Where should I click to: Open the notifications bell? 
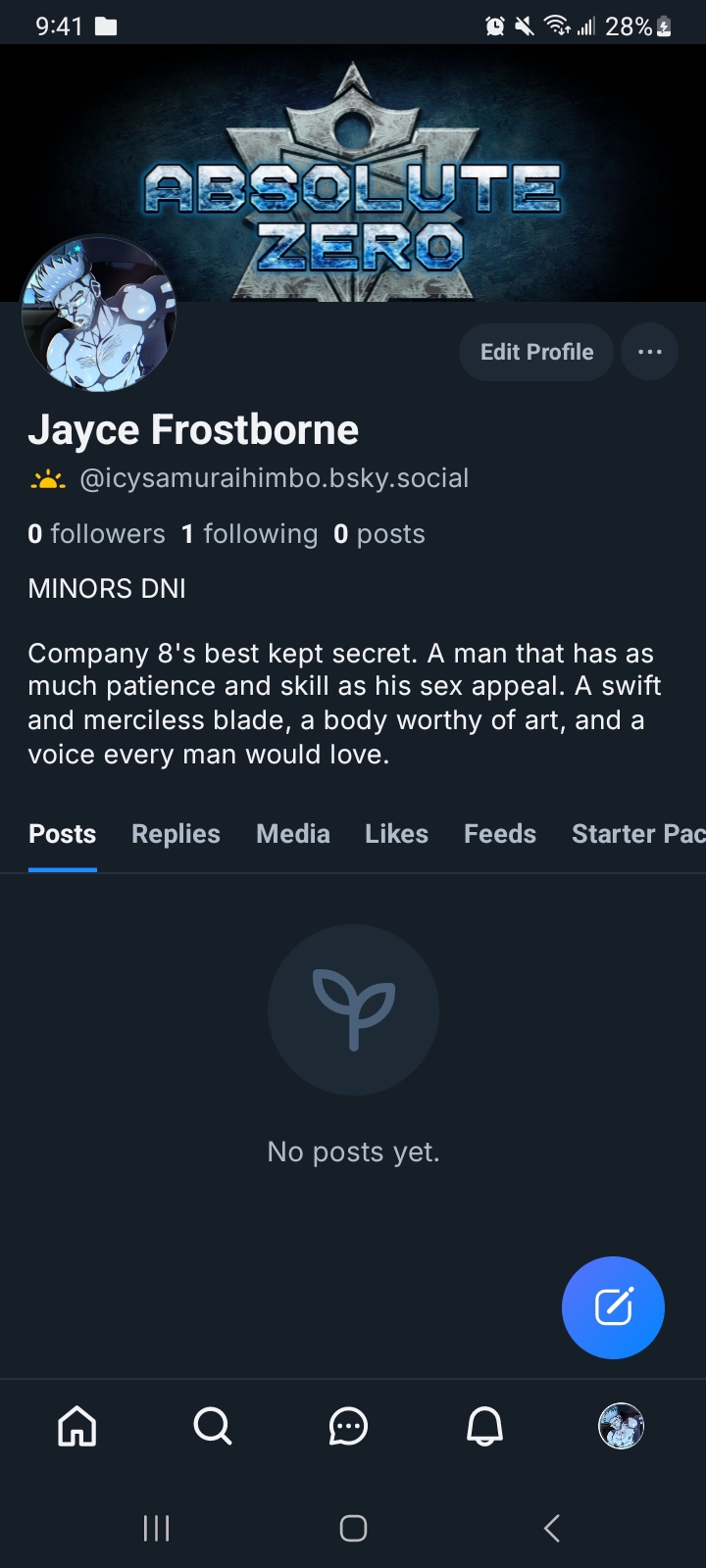(x=484, y=1426)
